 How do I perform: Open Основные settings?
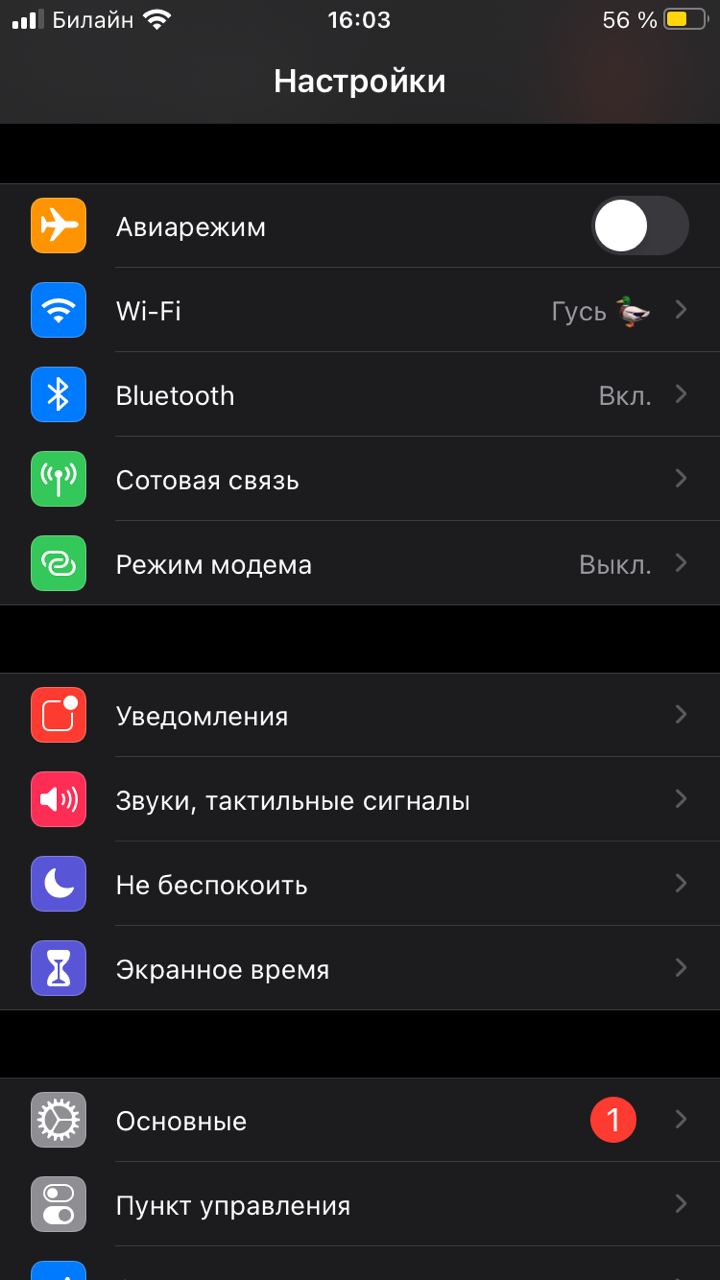tap(360, 1121)
